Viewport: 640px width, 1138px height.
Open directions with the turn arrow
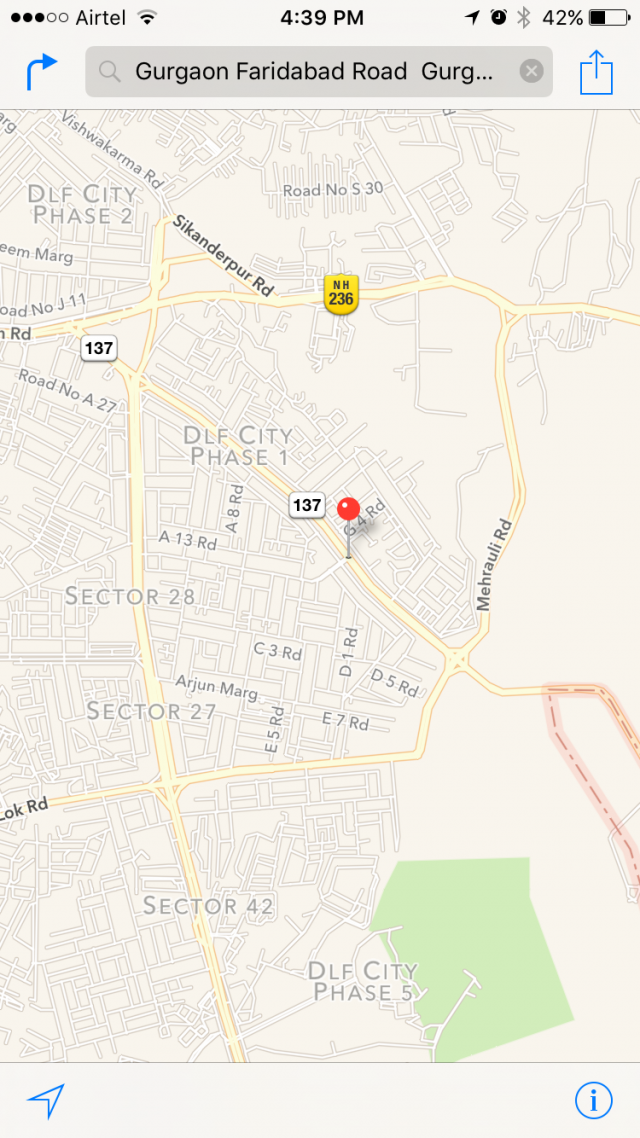[x=41, y=71]
